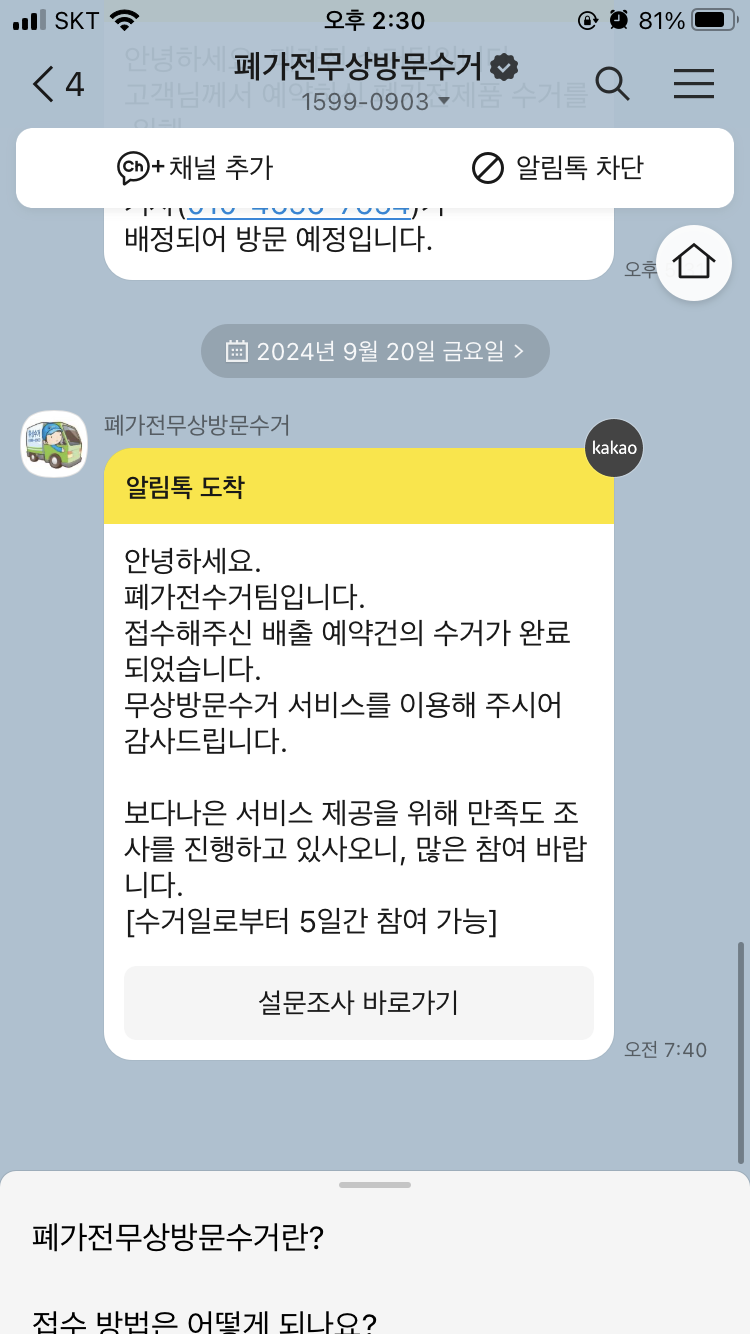The image size is (750, 1334).
Task: Open the chat room hamburger menu
Action: [x=693, y=84]
